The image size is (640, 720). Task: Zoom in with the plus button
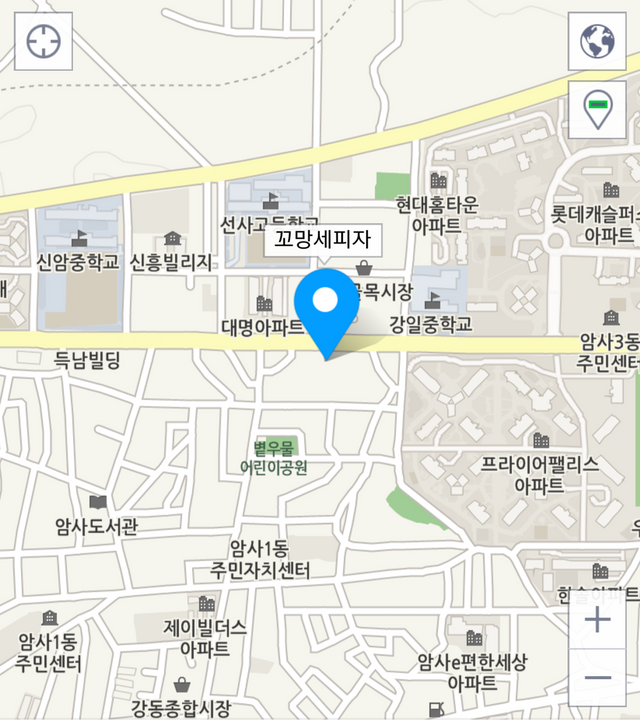pos(597,621)
